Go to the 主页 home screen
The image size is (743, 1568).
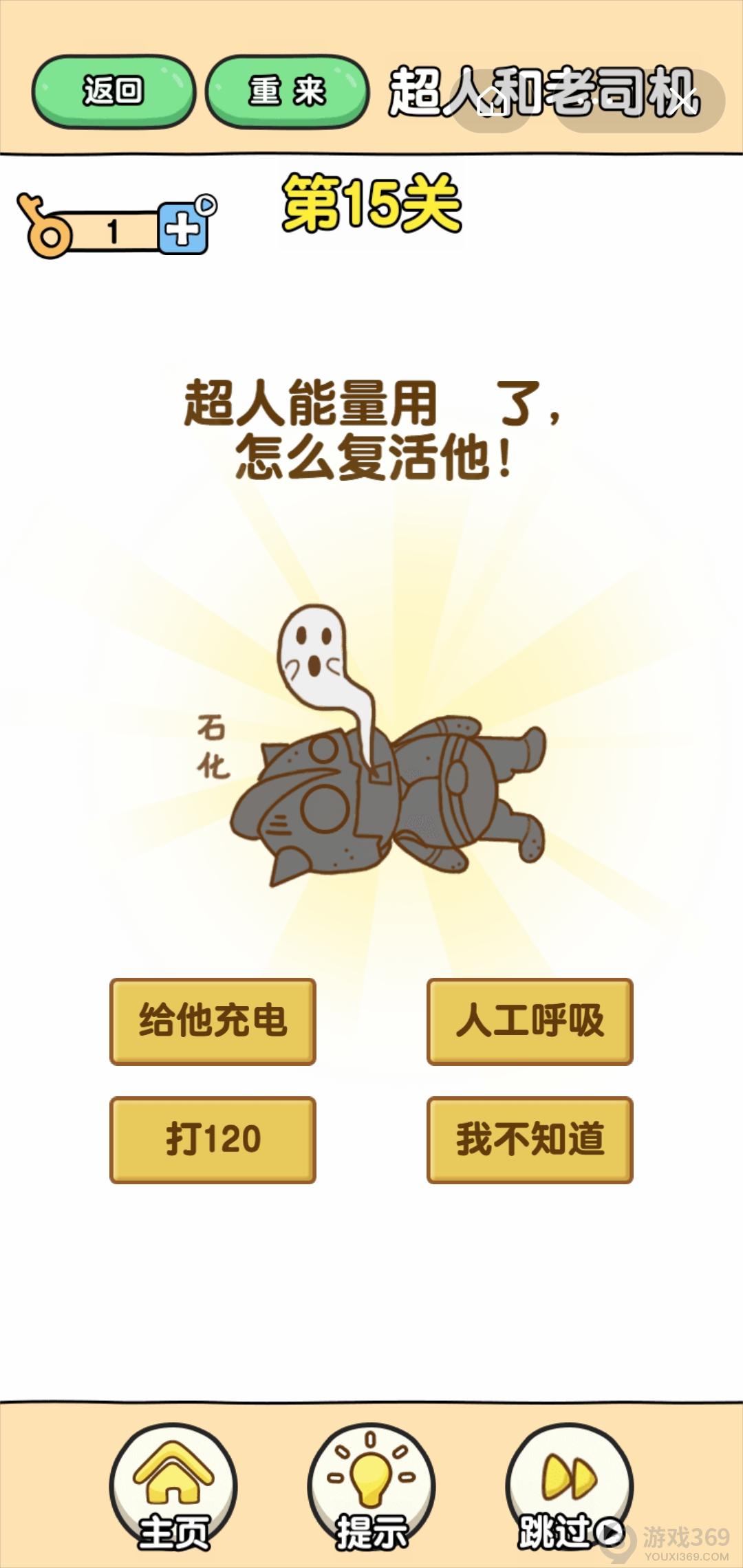click(x=173, y=1487)
